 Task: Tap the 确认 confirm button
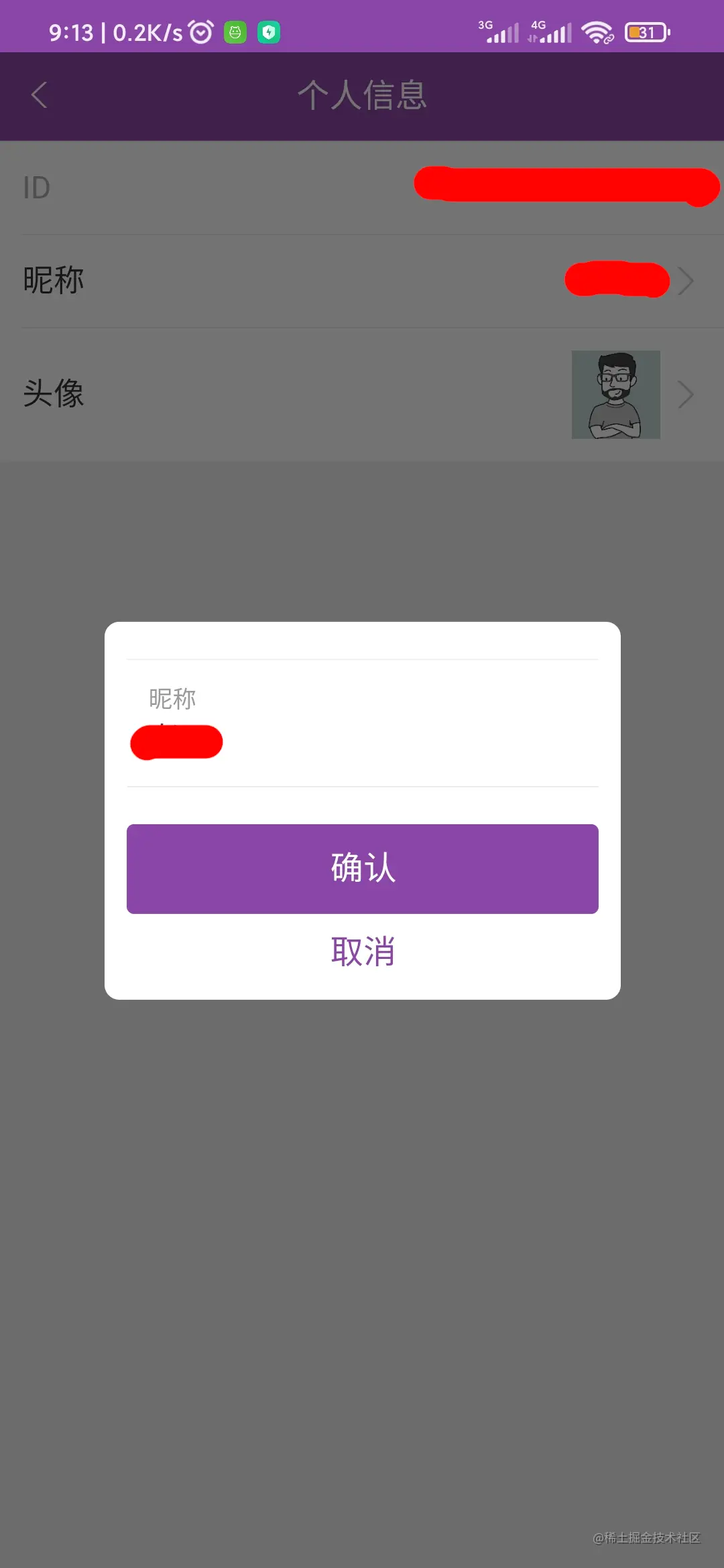click(362, 868)
